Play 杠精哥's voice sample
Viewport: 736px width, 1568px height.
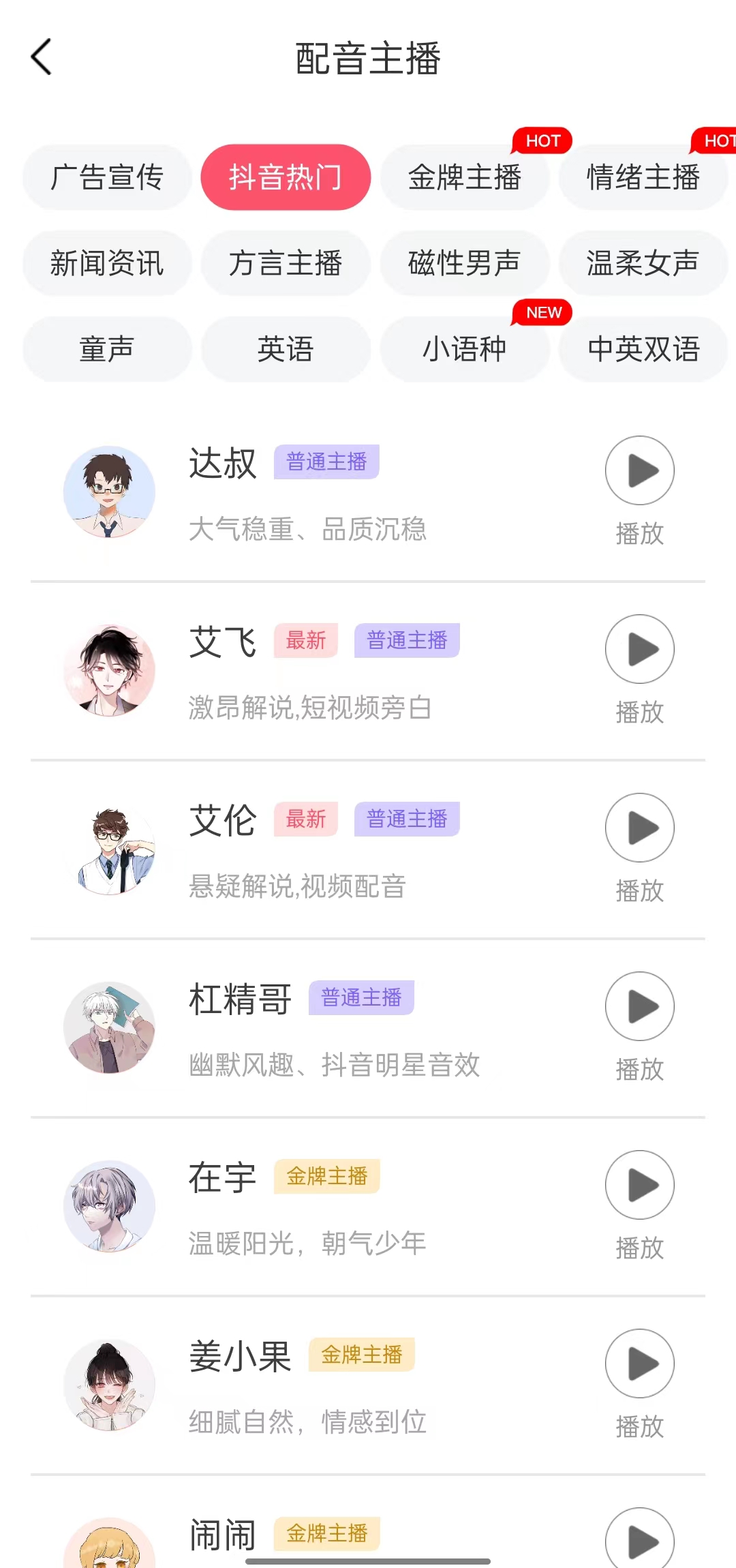tap(639, 1006)
